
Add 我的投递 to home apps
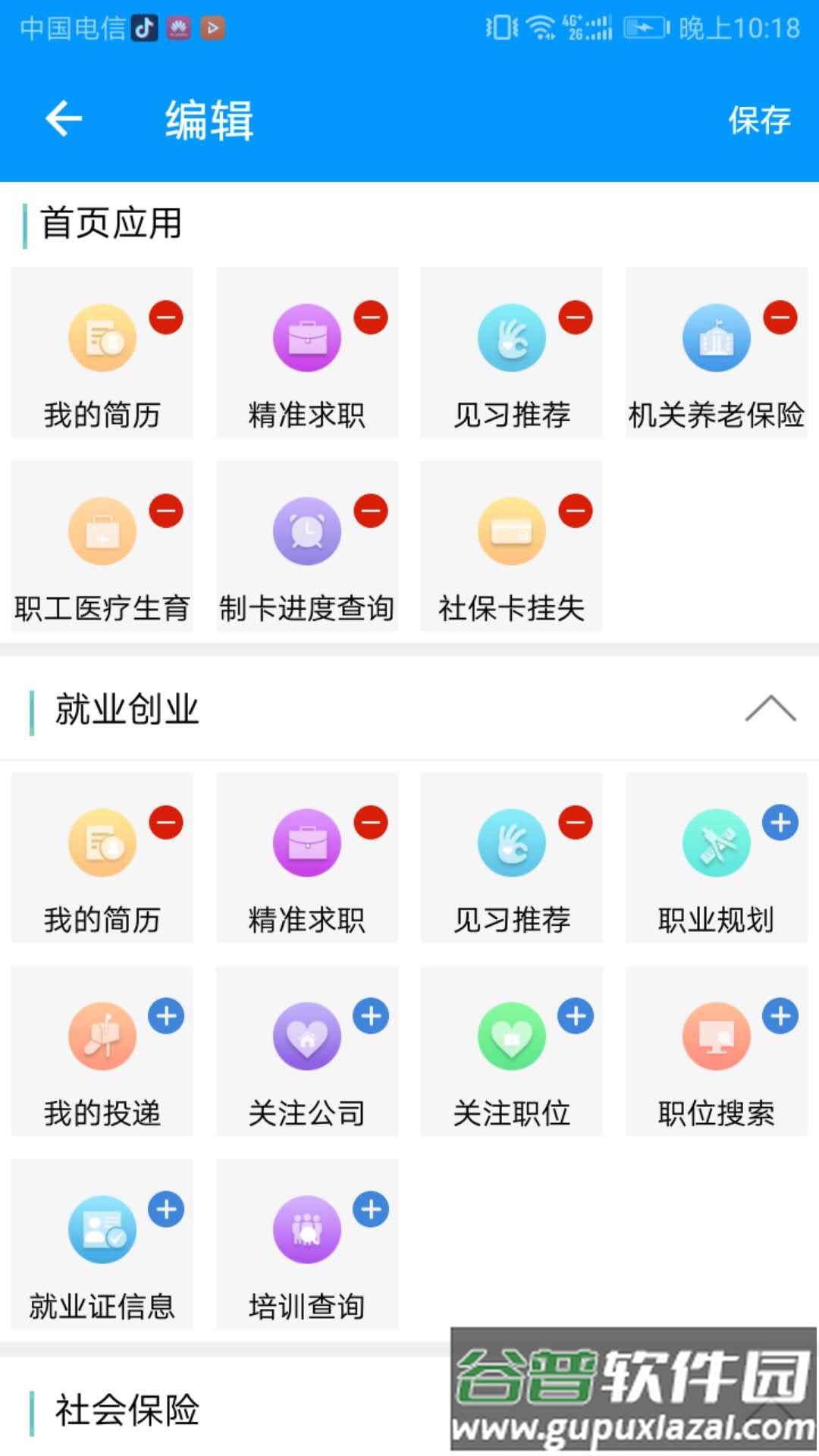[166, 1016]
